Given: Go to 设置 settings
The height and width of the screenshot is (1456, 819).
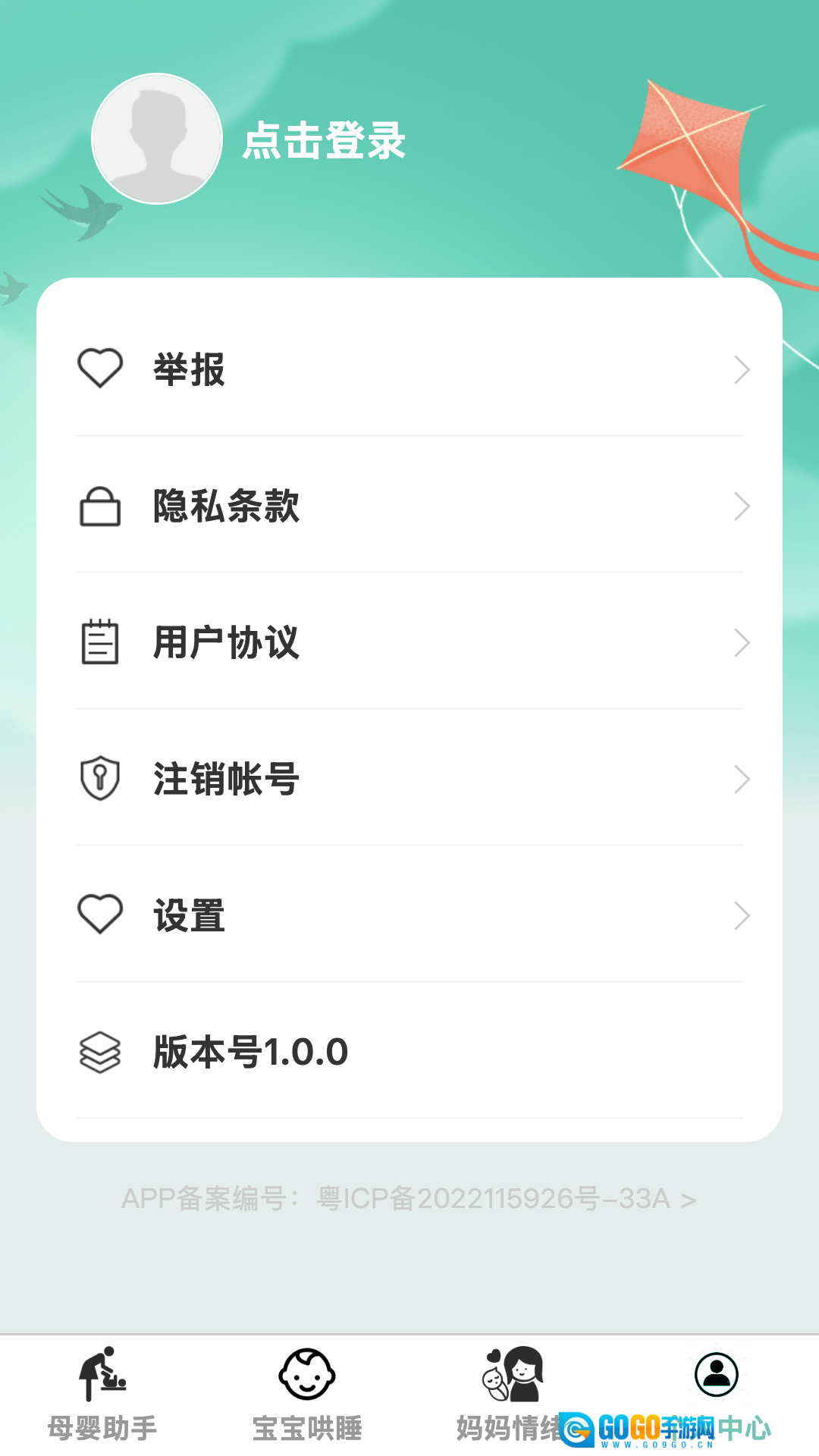Looking at the screenshot, I should [x=409, y=915].
